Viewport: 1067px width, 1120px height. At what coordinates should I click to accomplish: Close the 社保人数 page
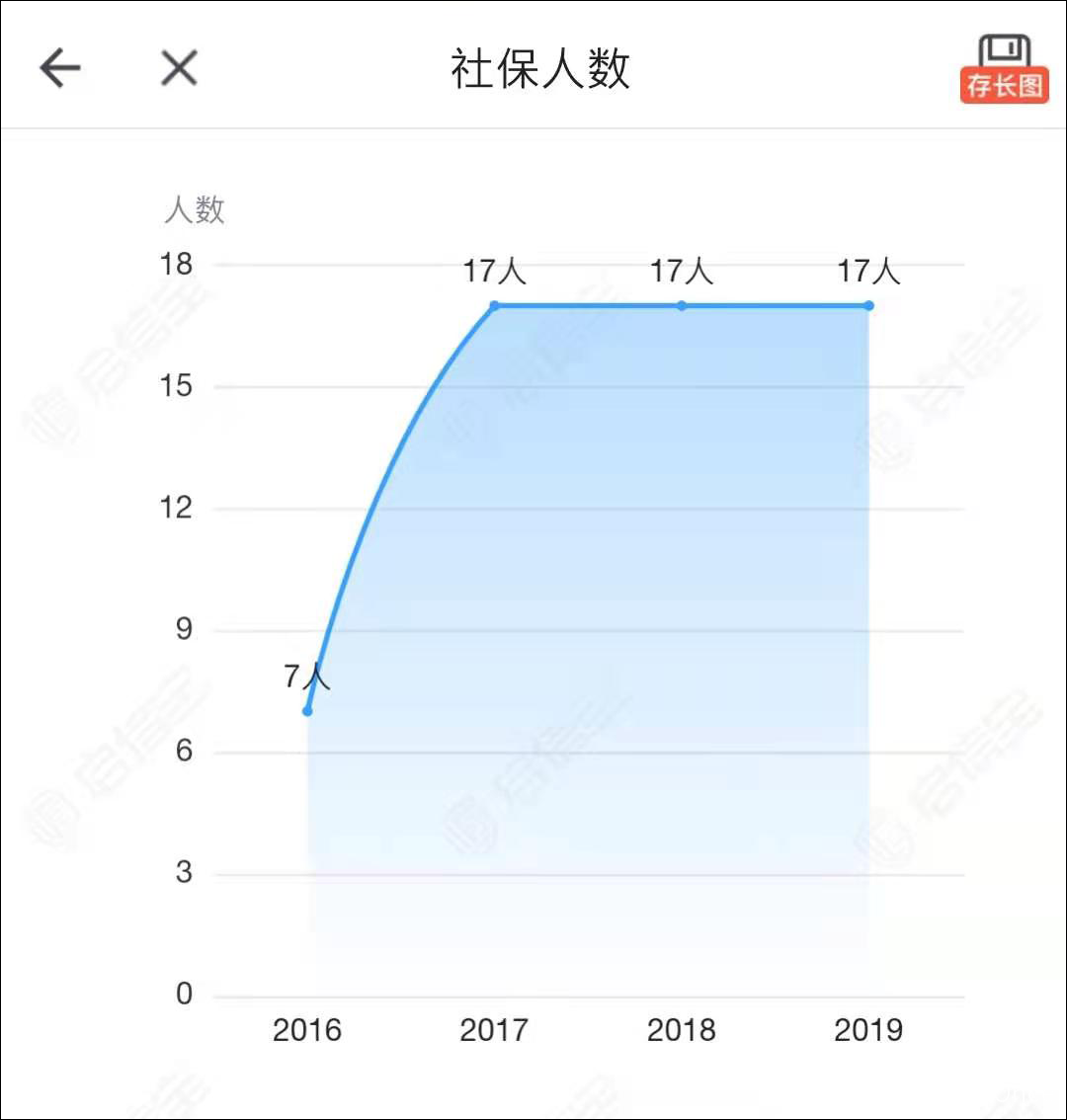click(179, 68)
